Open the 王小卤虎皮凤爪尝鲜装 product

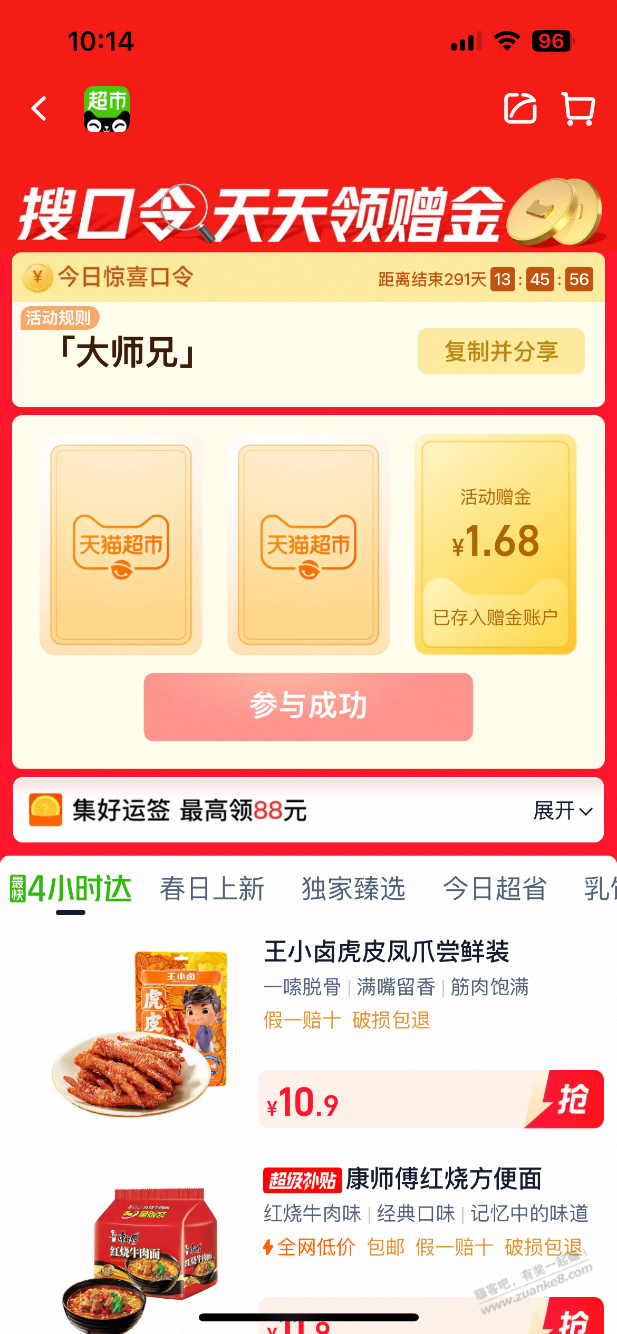(386, 951)
